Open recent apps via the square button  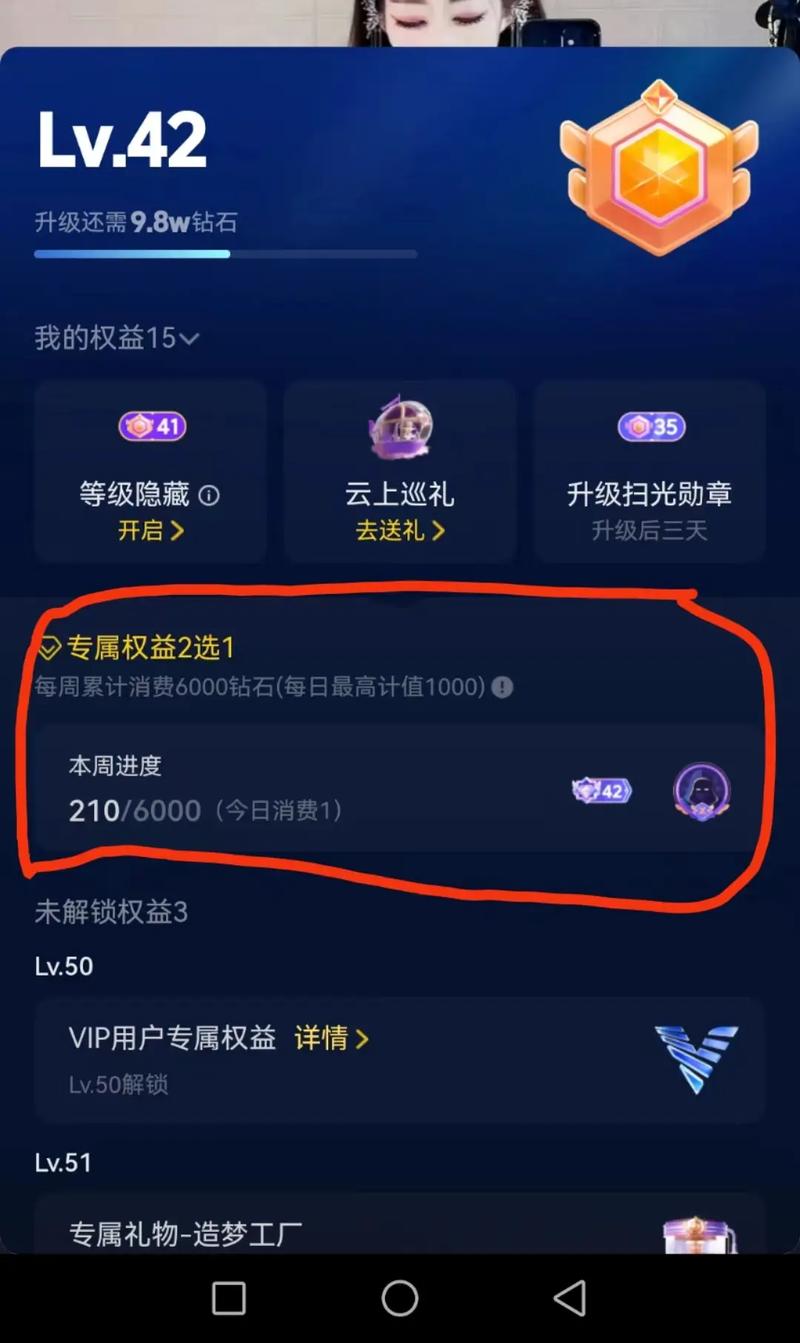229,1298
